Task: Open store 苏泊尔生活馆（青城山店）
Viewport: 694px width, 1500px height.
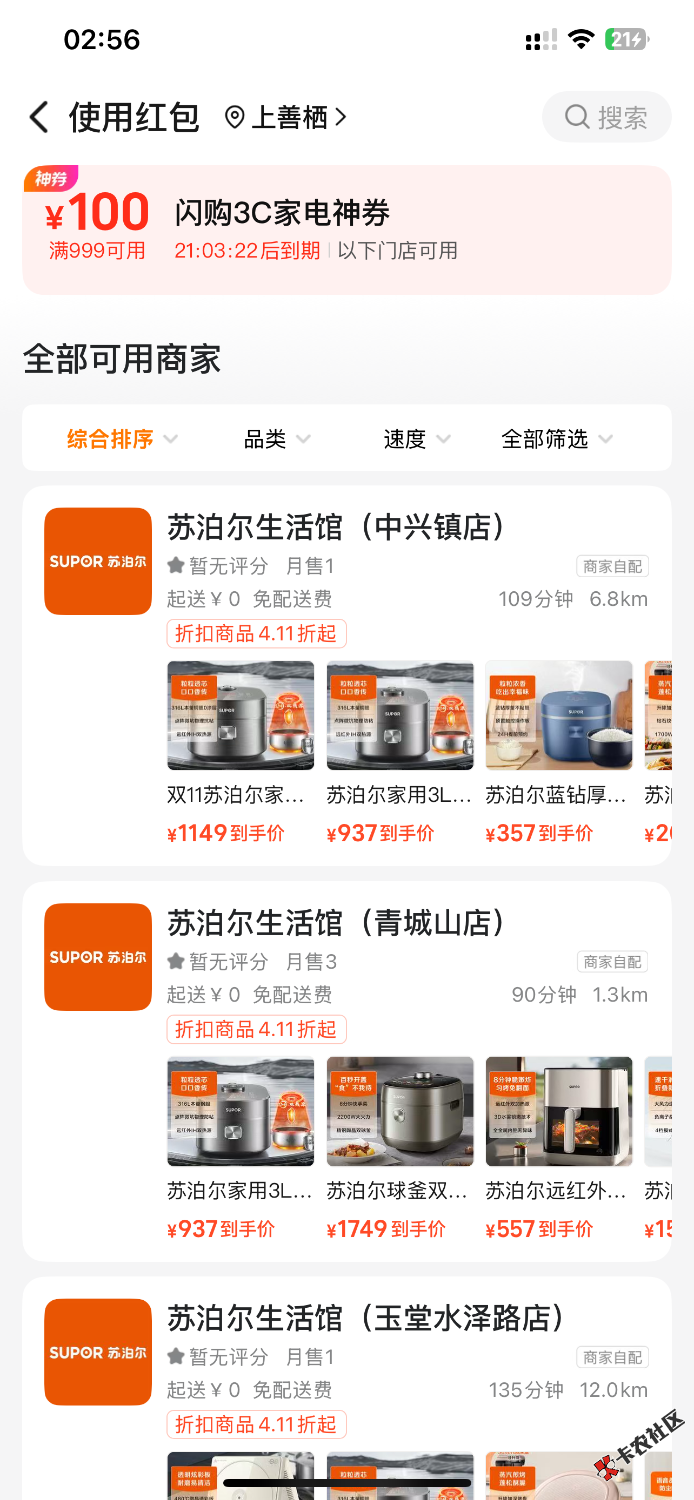Action: [337, 923]
